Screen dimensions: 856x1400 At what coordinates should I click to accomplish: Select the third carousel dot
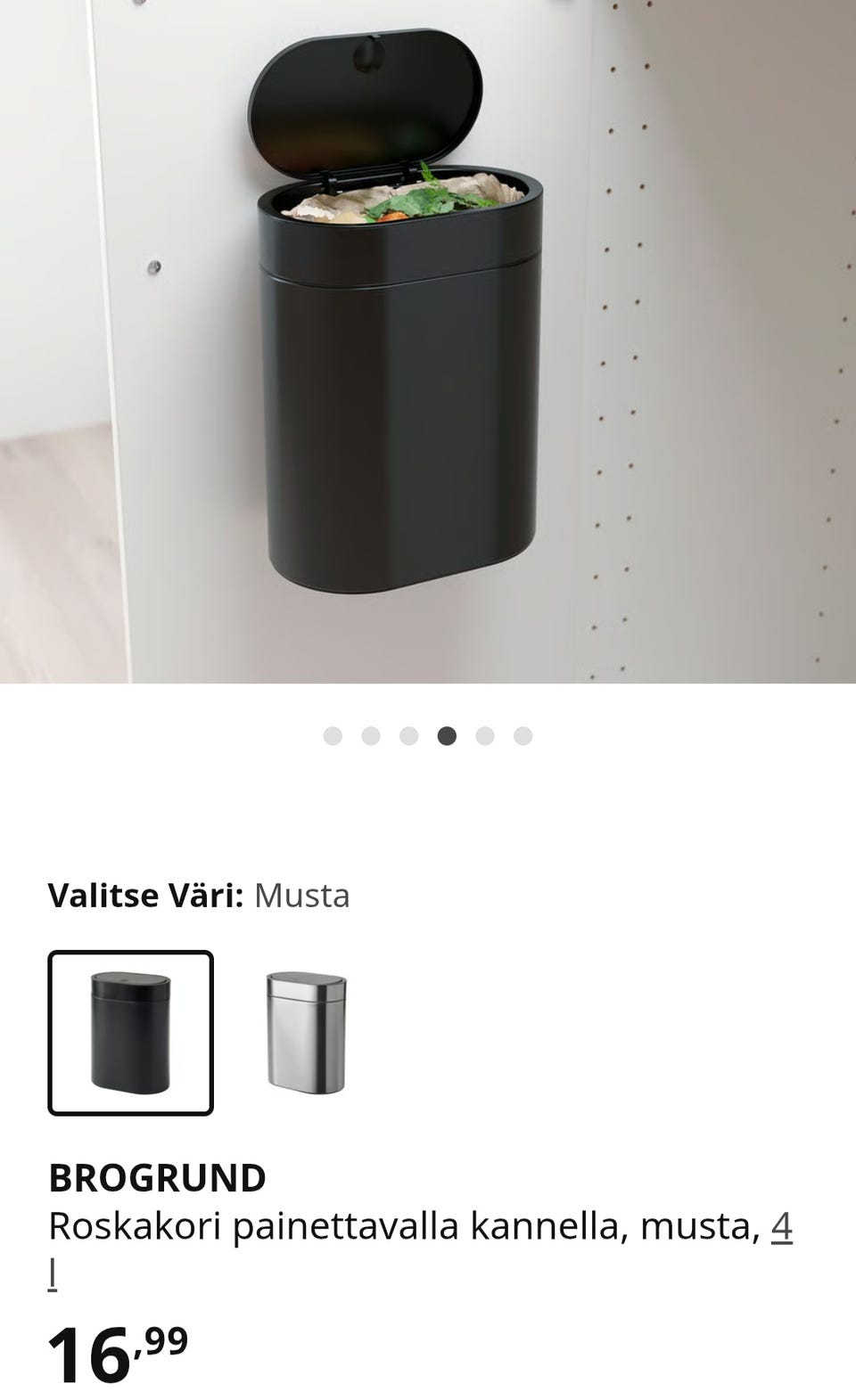point(409,735)
